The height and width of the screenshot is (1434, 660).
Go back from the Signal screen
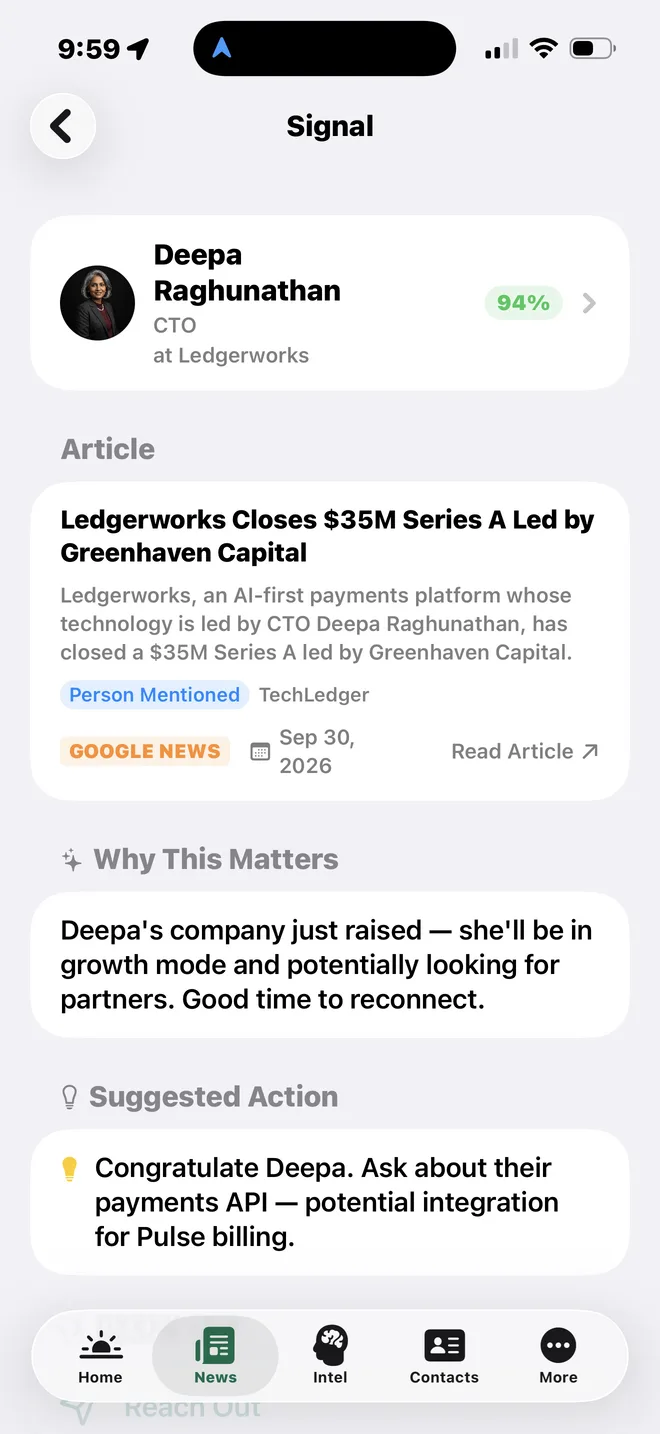[x=62, y=126]
